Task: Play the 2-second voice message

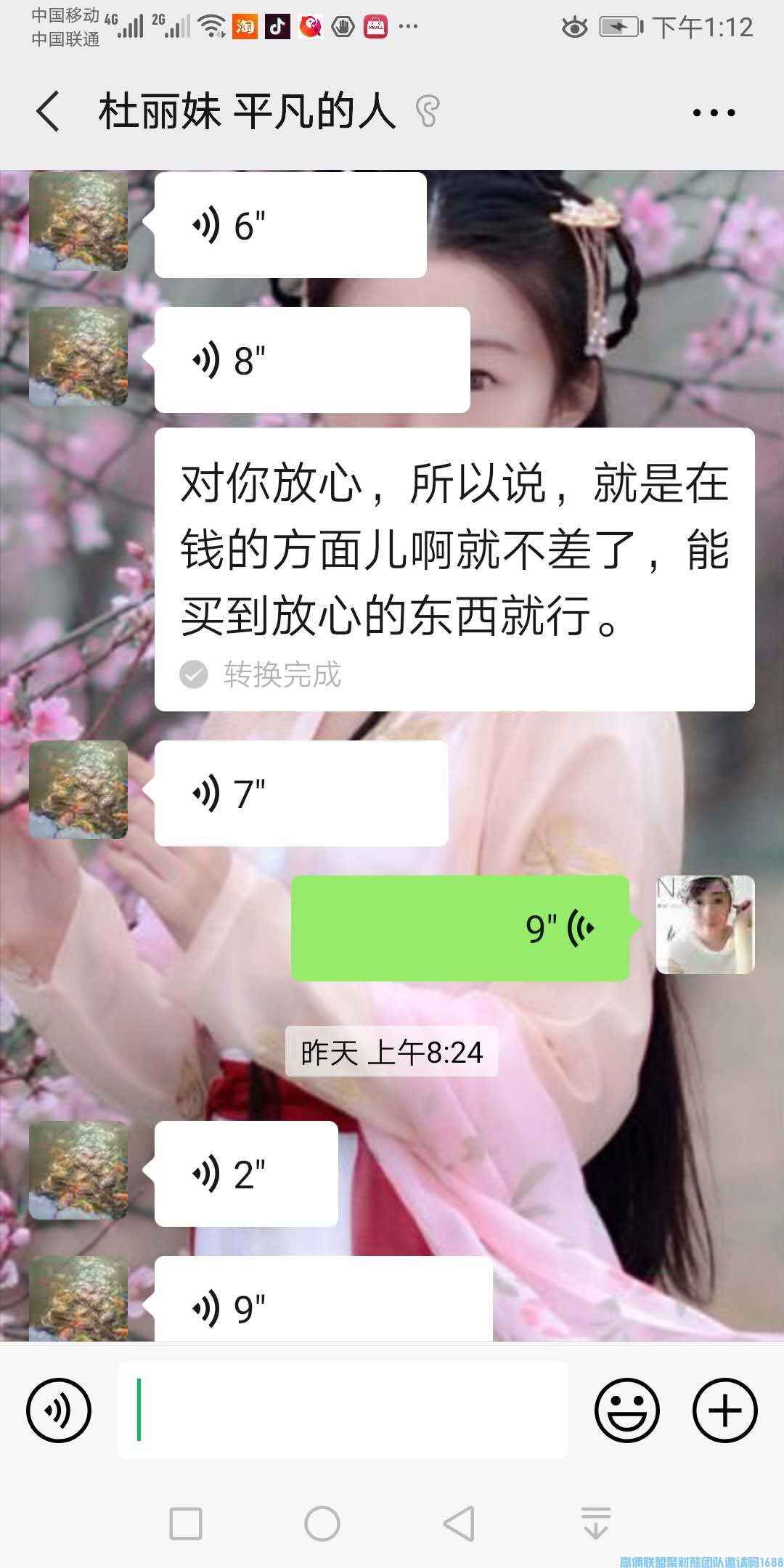Action: [x=246, y=1174]
